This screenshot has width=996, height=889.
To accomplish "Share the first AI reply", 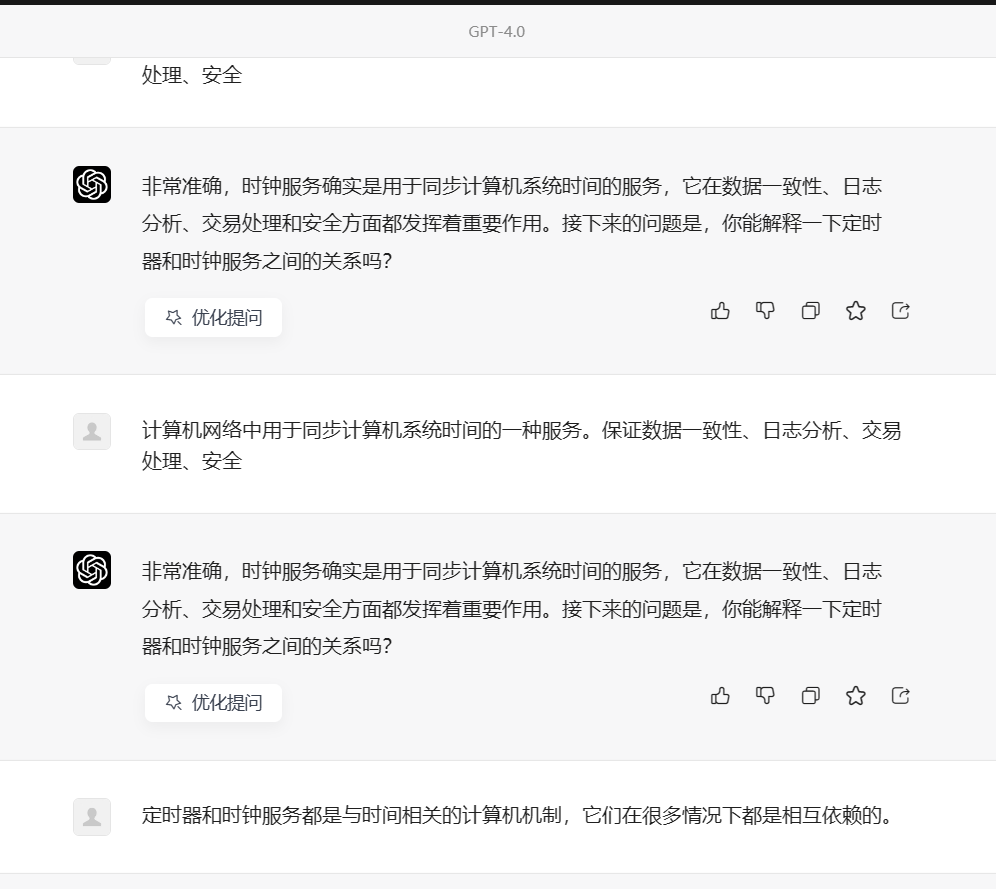I will click(x=900, y=311).
